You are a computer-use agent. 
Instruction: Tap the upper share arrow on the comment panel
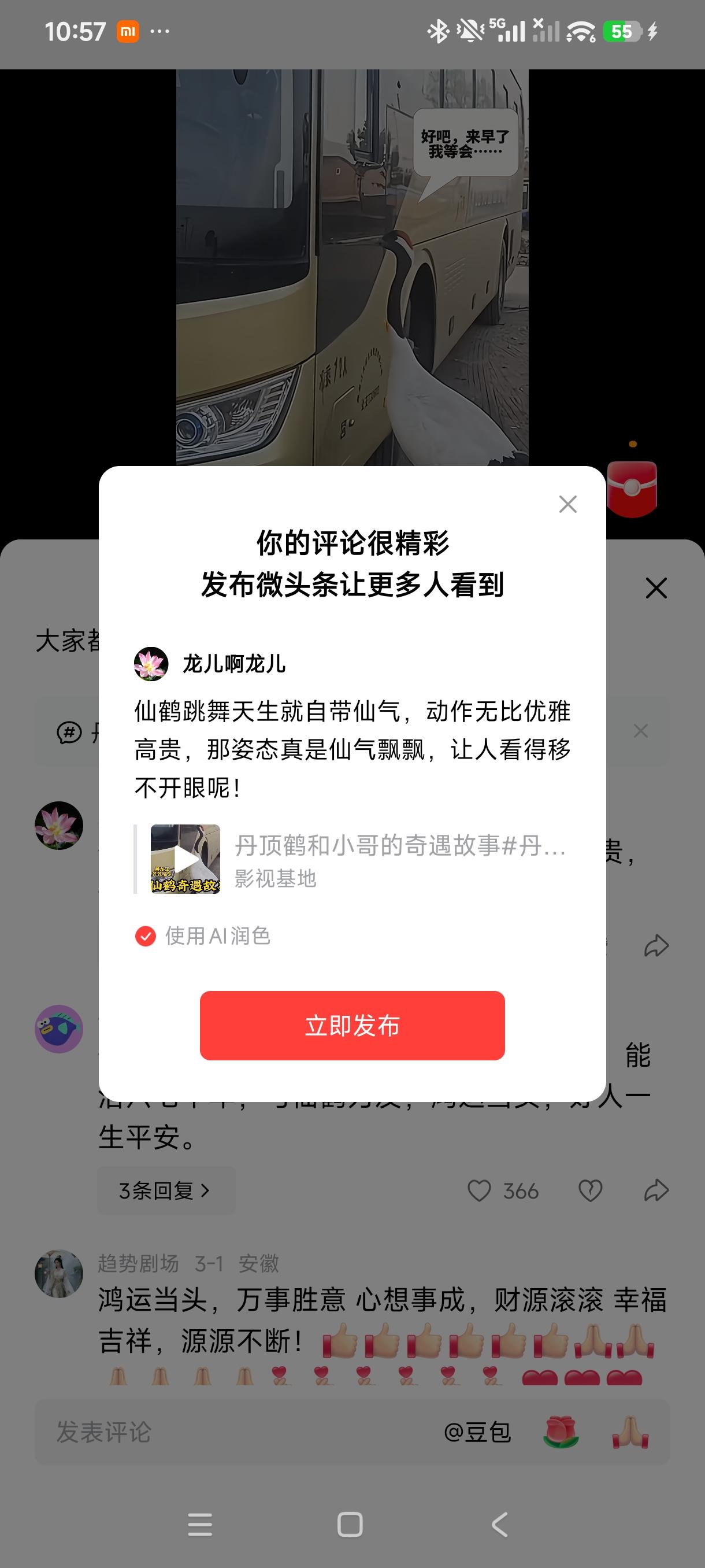pos(658,945)
